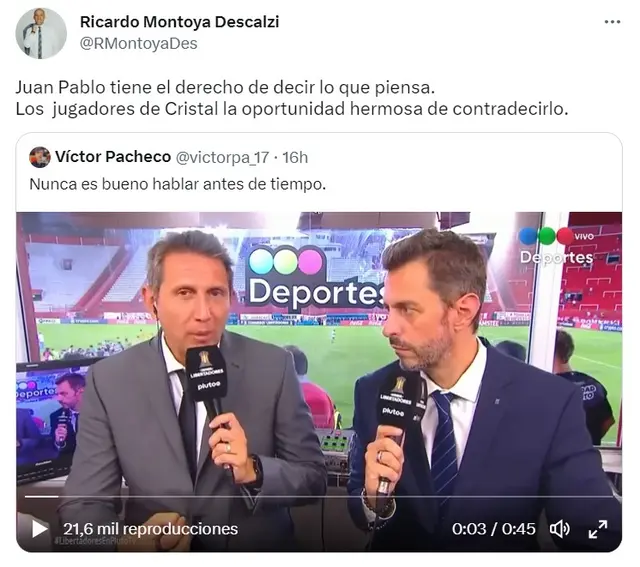Screen dimensions: 640x567
Task: Play the embedded video
Action: pos(39,528)
